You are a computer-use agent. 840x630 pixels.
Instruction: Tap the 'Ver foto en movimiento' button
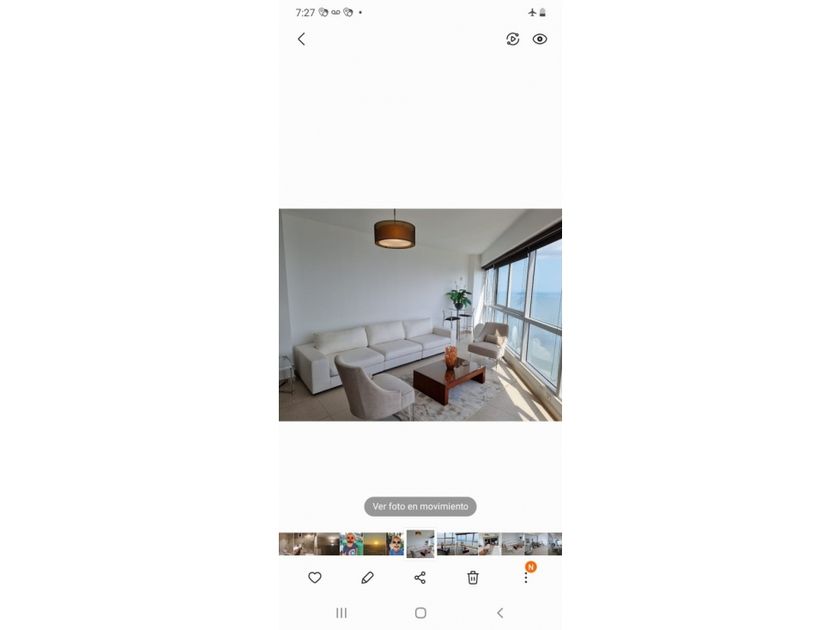coord(420,506)
